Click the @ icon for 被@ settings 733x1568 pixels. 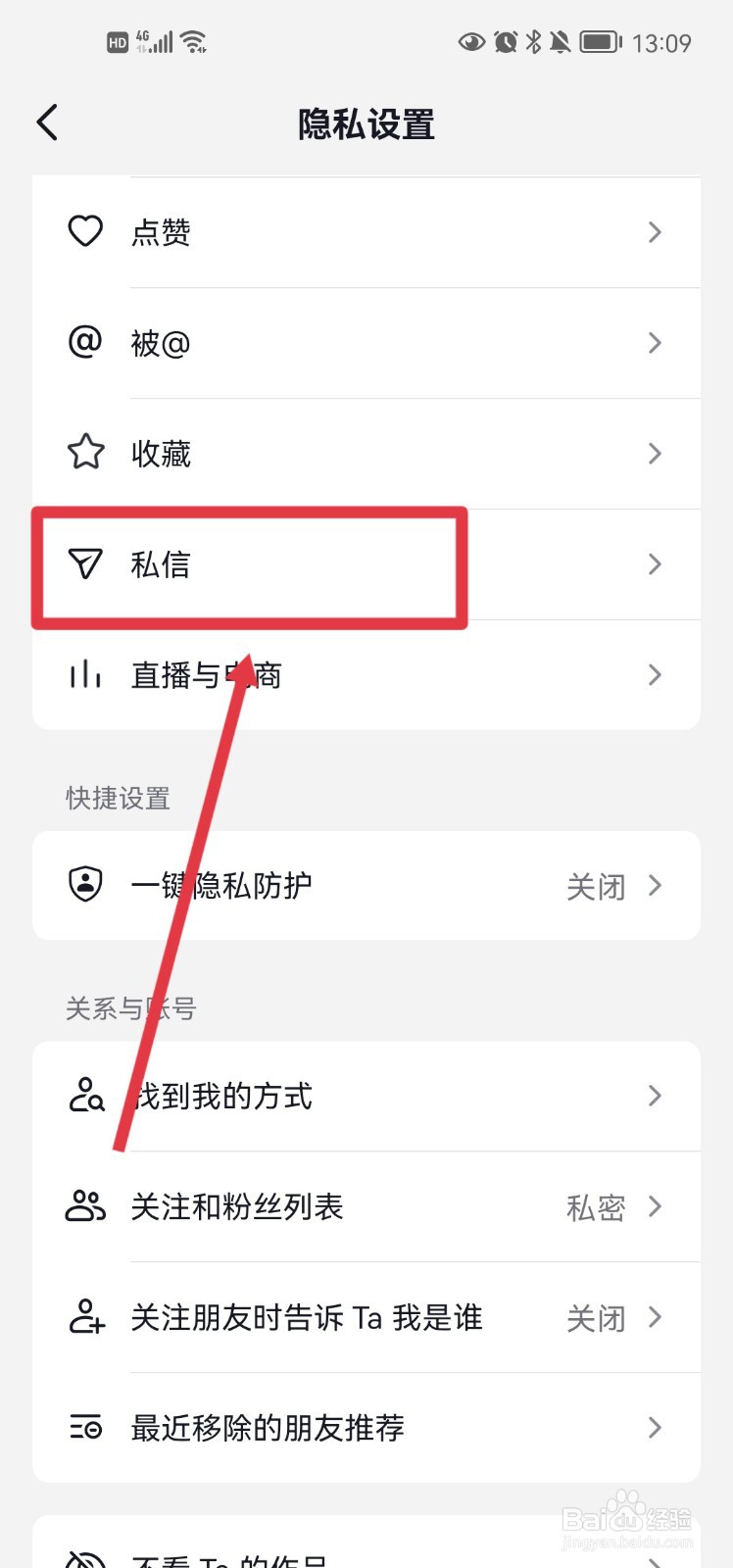tap(85, 342)
